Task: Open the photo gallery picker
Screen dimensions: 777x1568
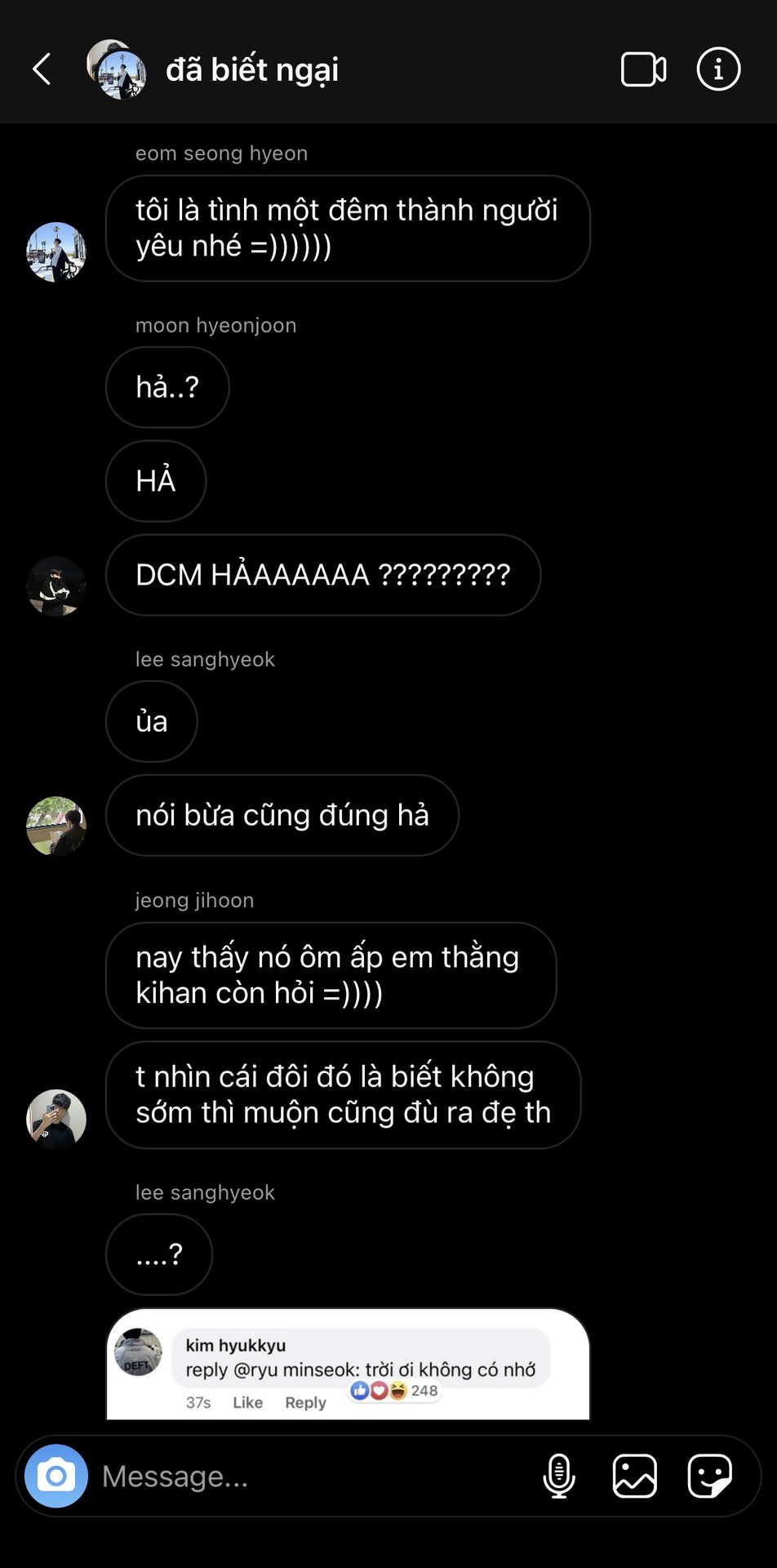Action: (x=634, y=1476)
